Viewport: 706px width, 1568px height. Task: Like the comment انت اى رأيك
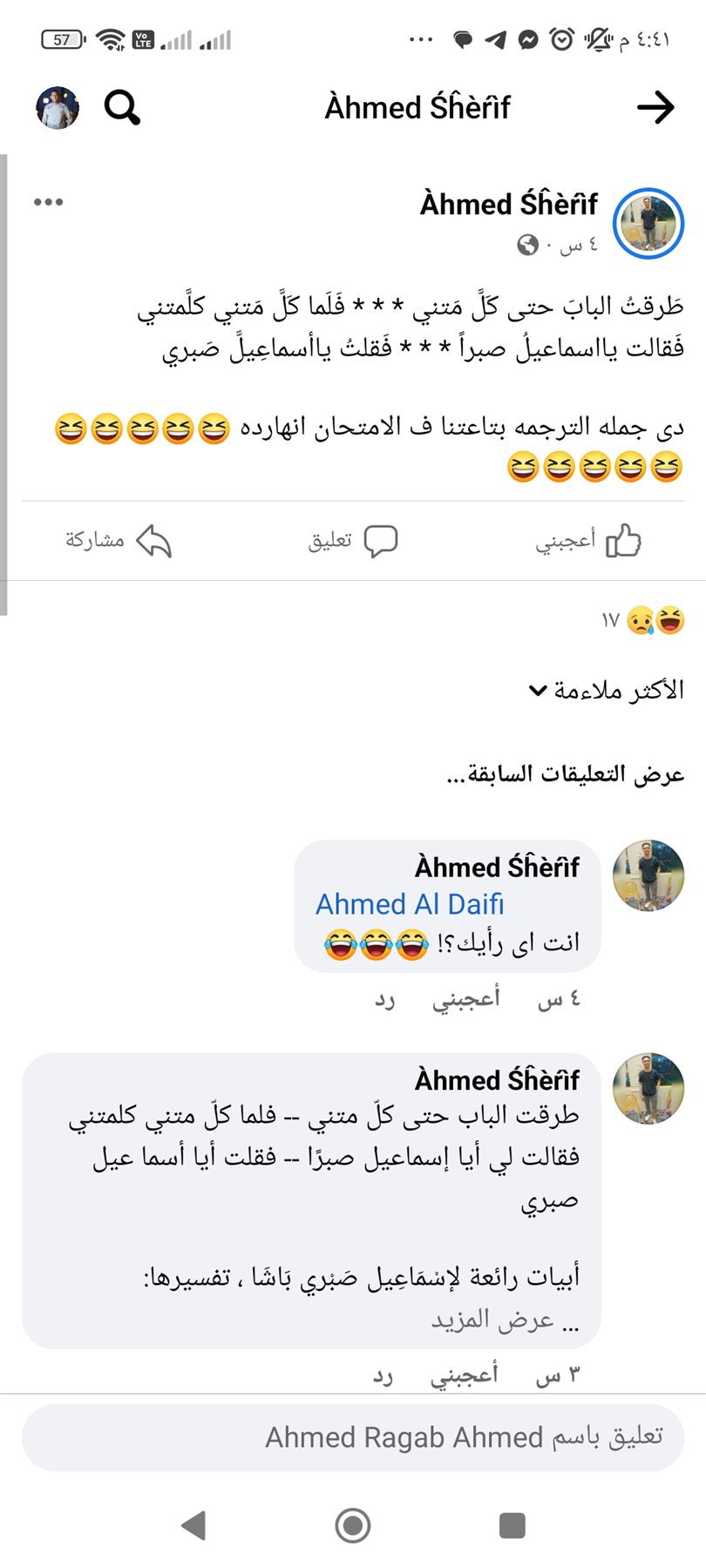click(x=466, y=999)
